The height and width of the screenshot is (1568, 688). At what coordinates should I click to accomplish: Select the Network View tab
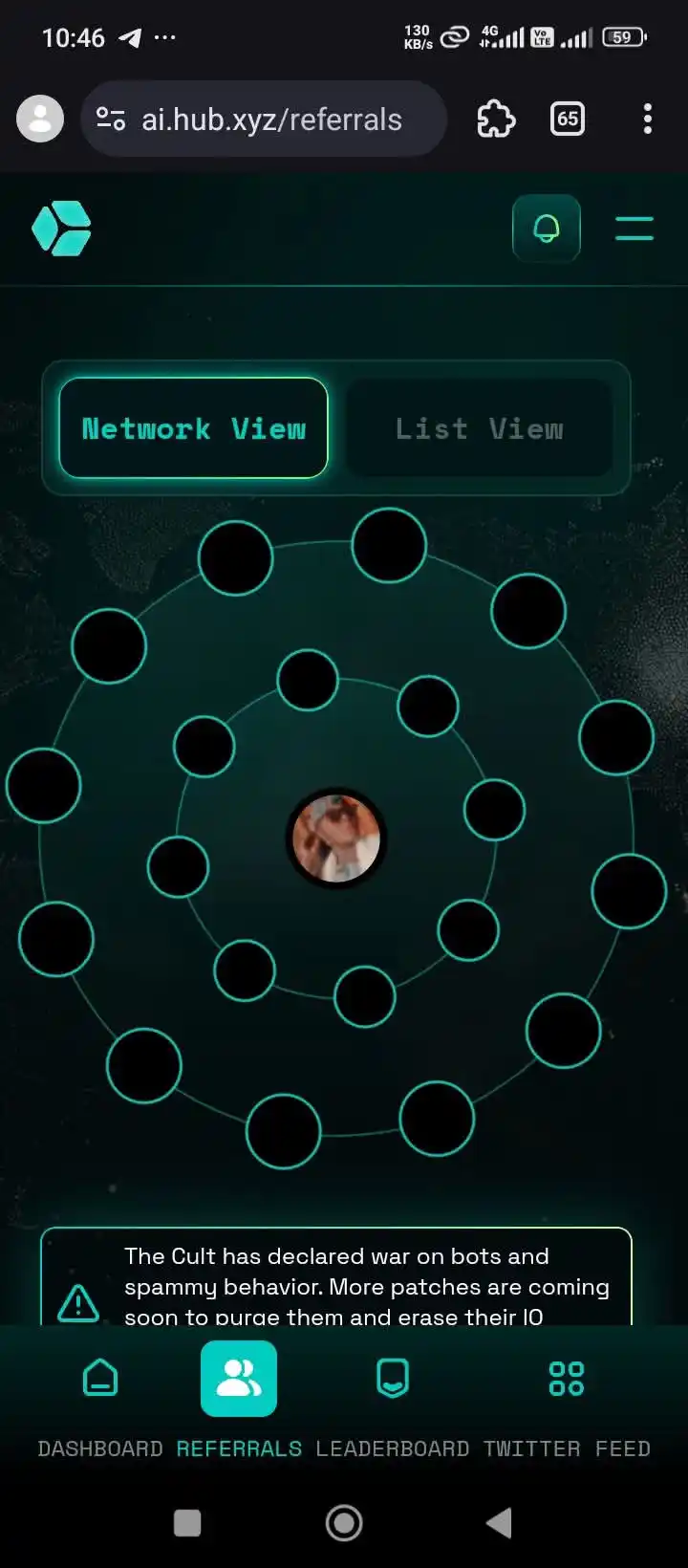[194, 428]
